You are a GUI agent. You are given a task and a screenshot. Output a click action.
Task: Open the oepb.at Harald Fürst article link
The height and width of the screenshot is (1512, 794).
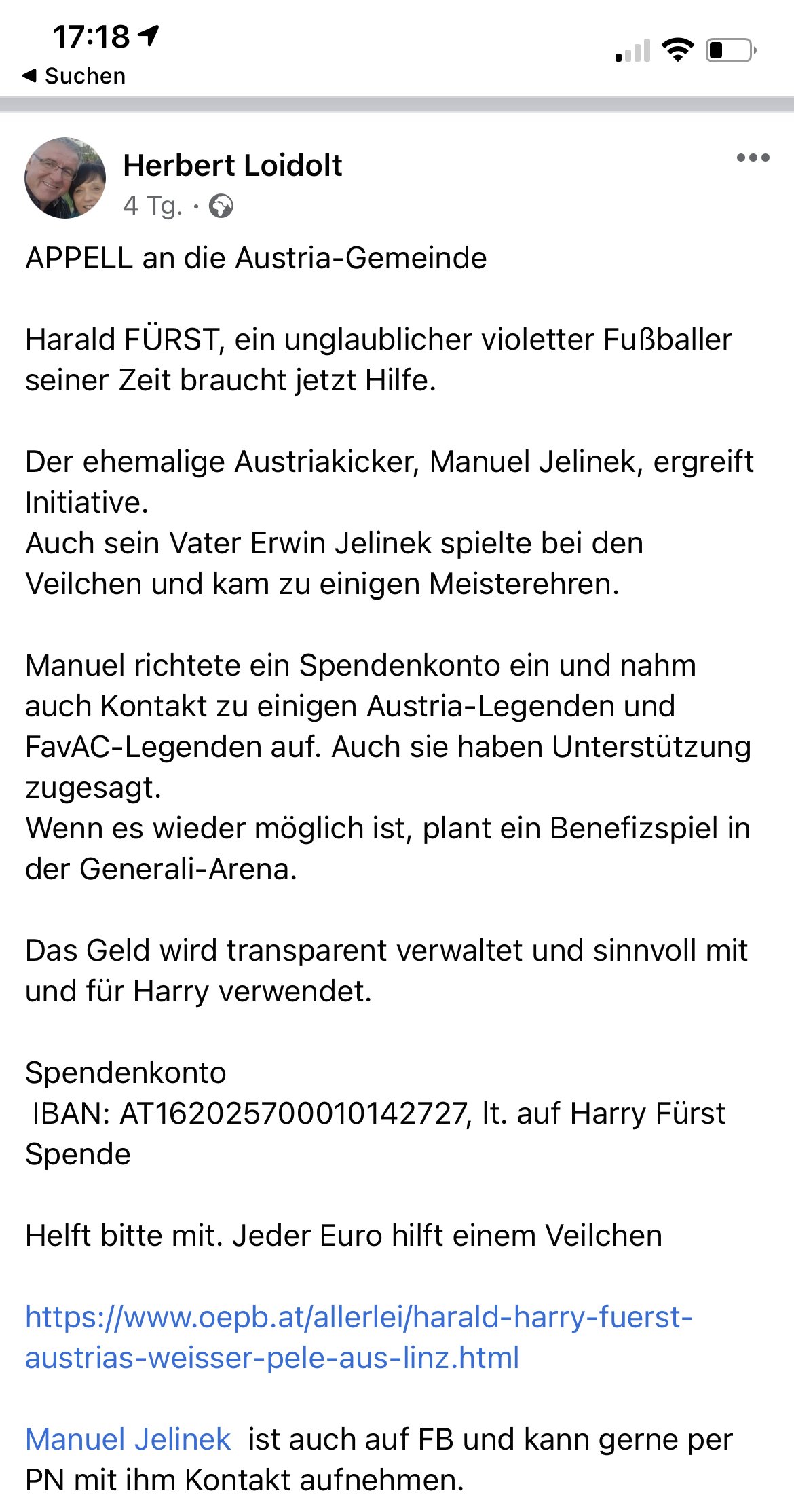[x=359, y=1337]
